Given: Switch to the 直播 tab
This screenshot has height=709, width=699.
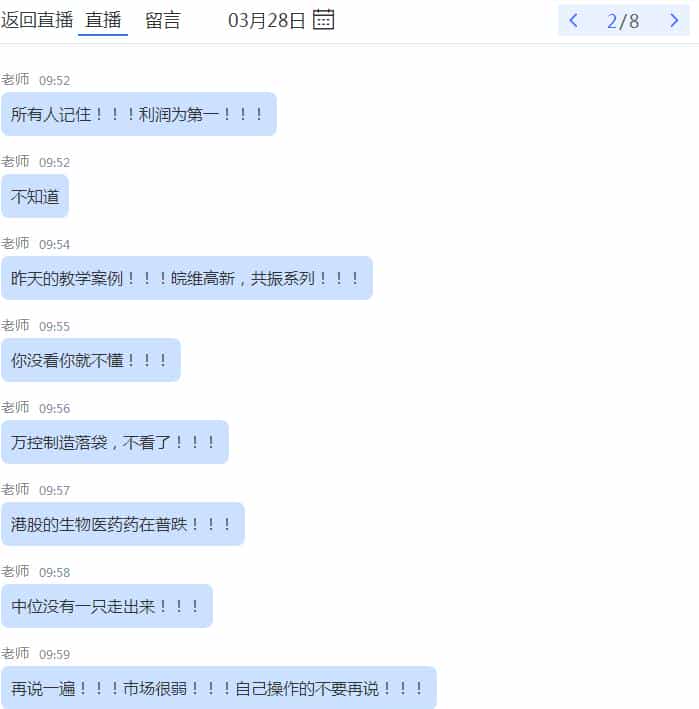Looking at the screenshot, I should [103, 20].
